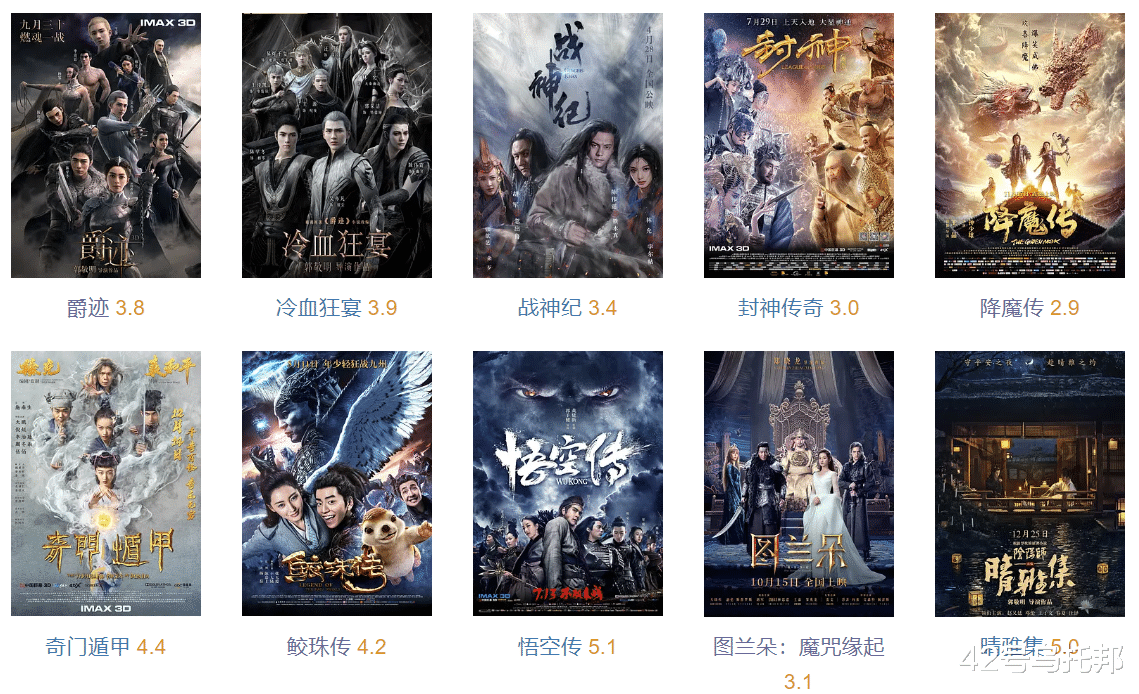The height and width of the screenshot is (694, 1139).
Task: Select the 晴雅集 movie poster
Action: (1030, 483)
